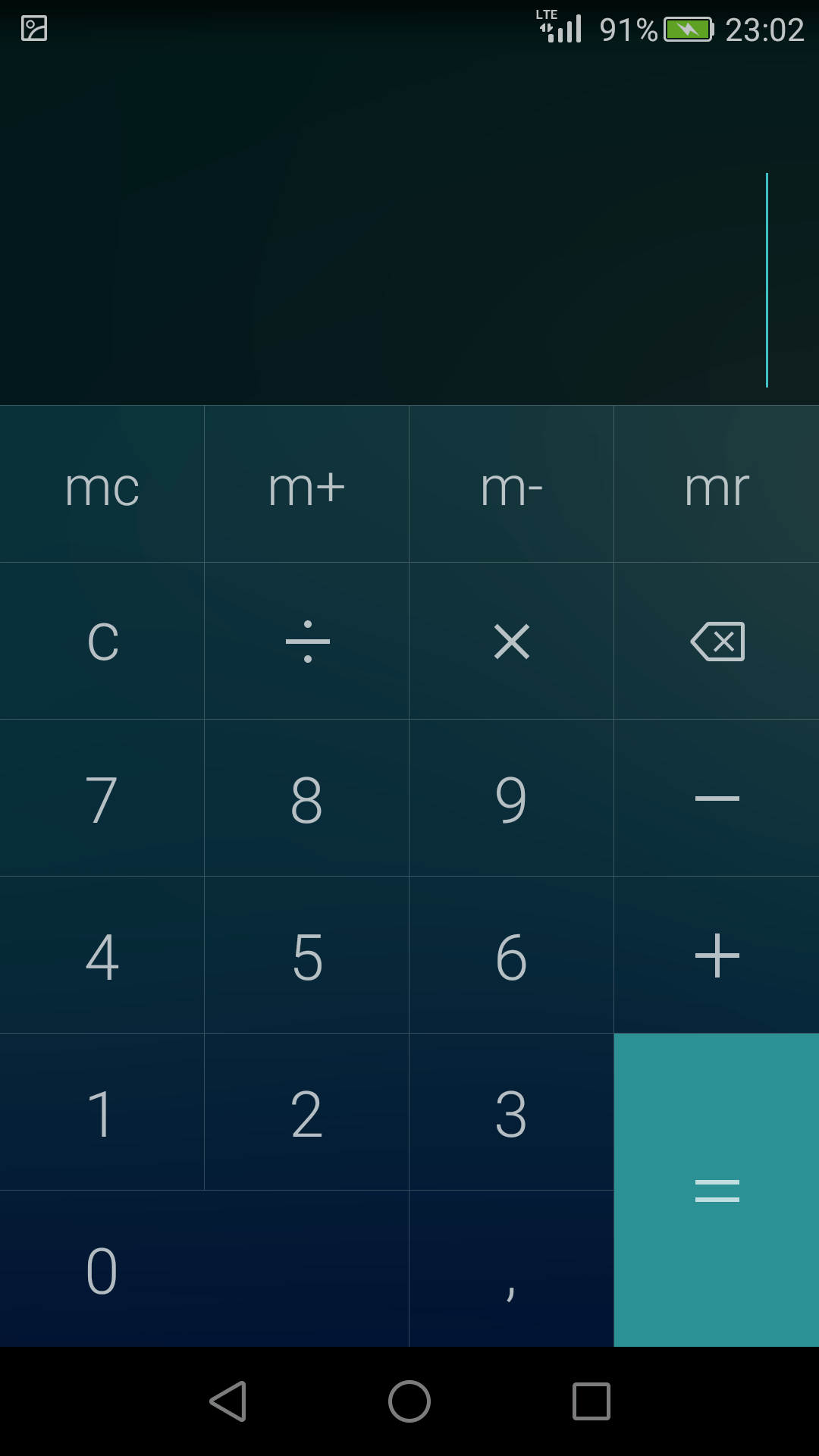819x1456 pixels.
Task: Enter the digit 3
Action: point(511,1112)
